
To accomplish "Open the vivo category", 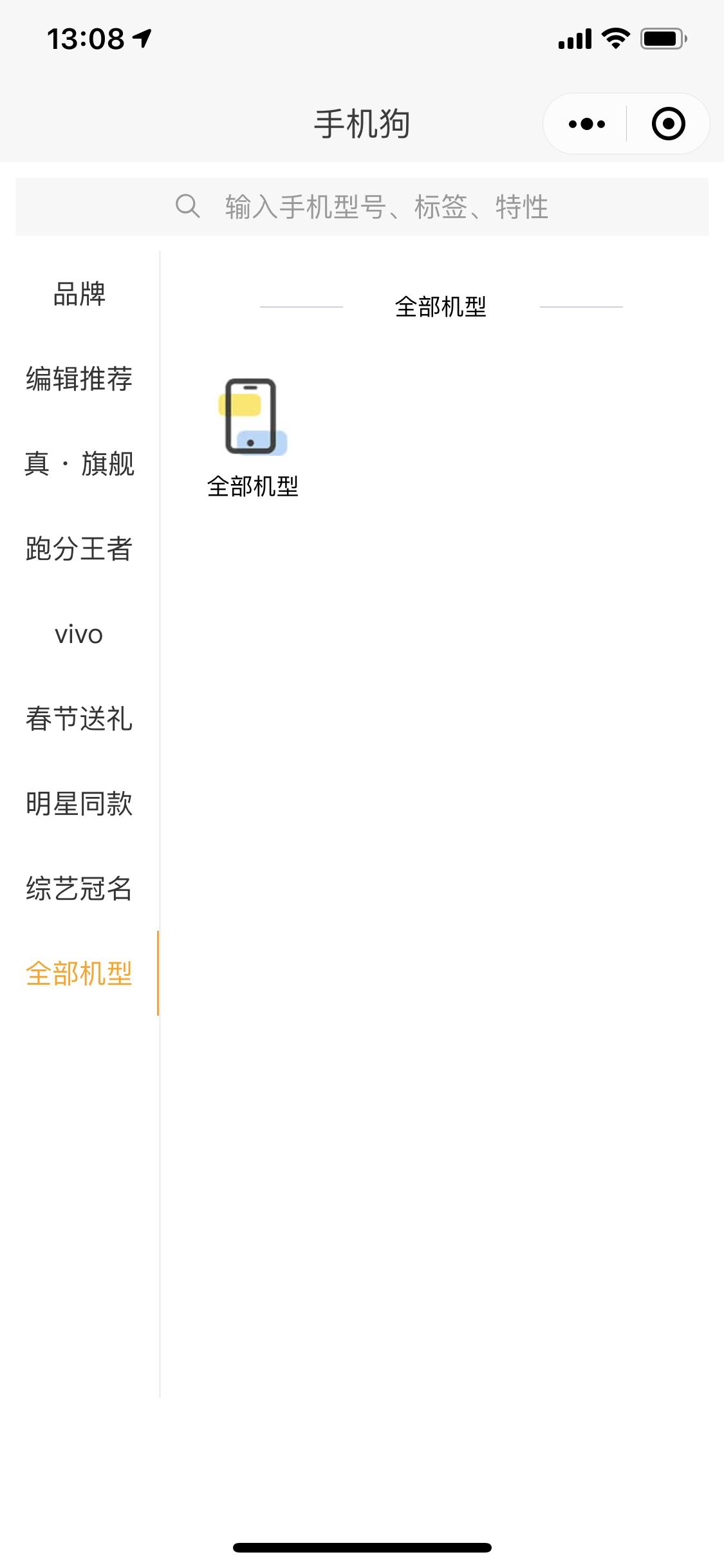I will coord(79,636).
